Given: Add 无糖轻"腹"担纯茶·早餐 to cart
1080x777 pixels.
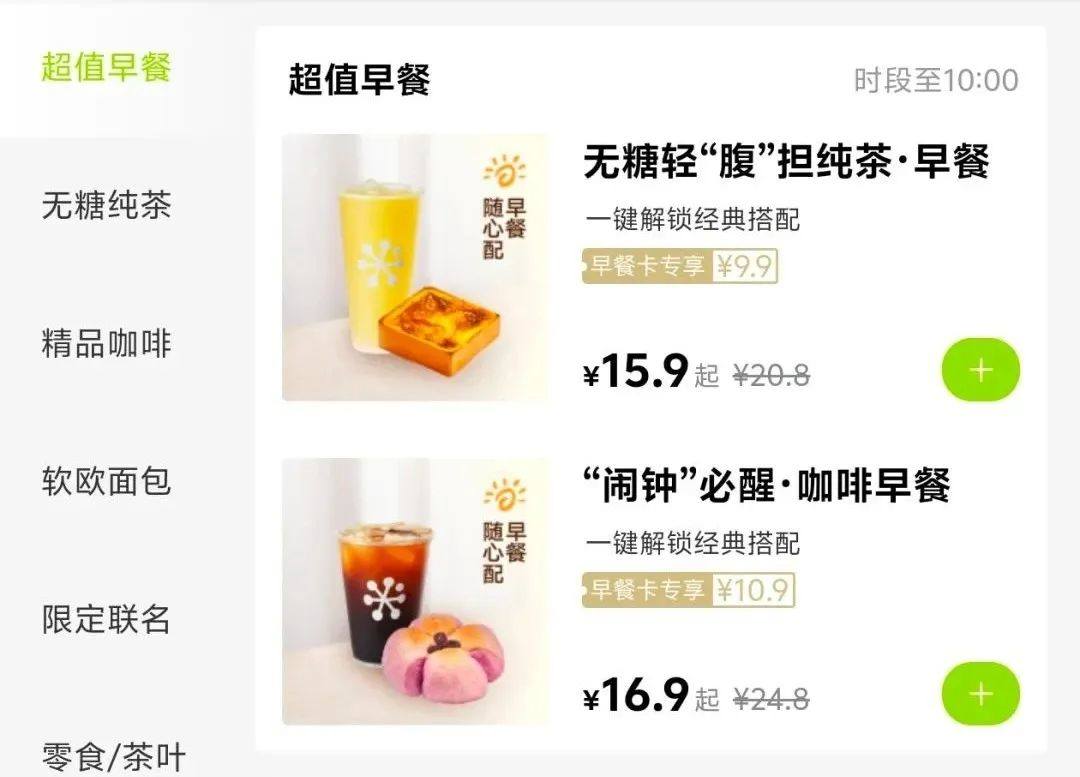Looking at the screenshot, I should 980,371.
